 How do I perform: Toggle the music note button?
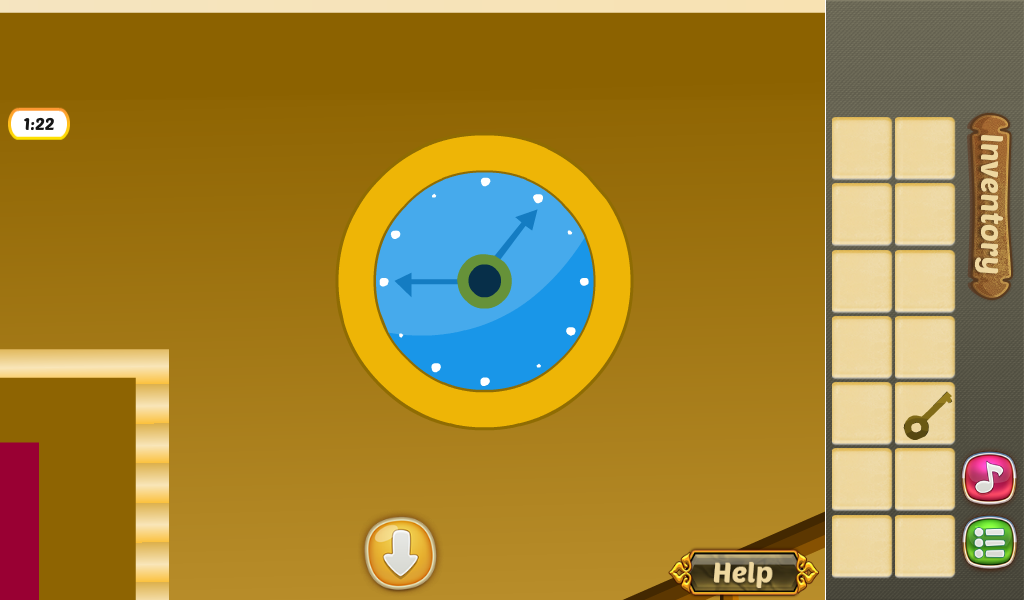(989, 478)
